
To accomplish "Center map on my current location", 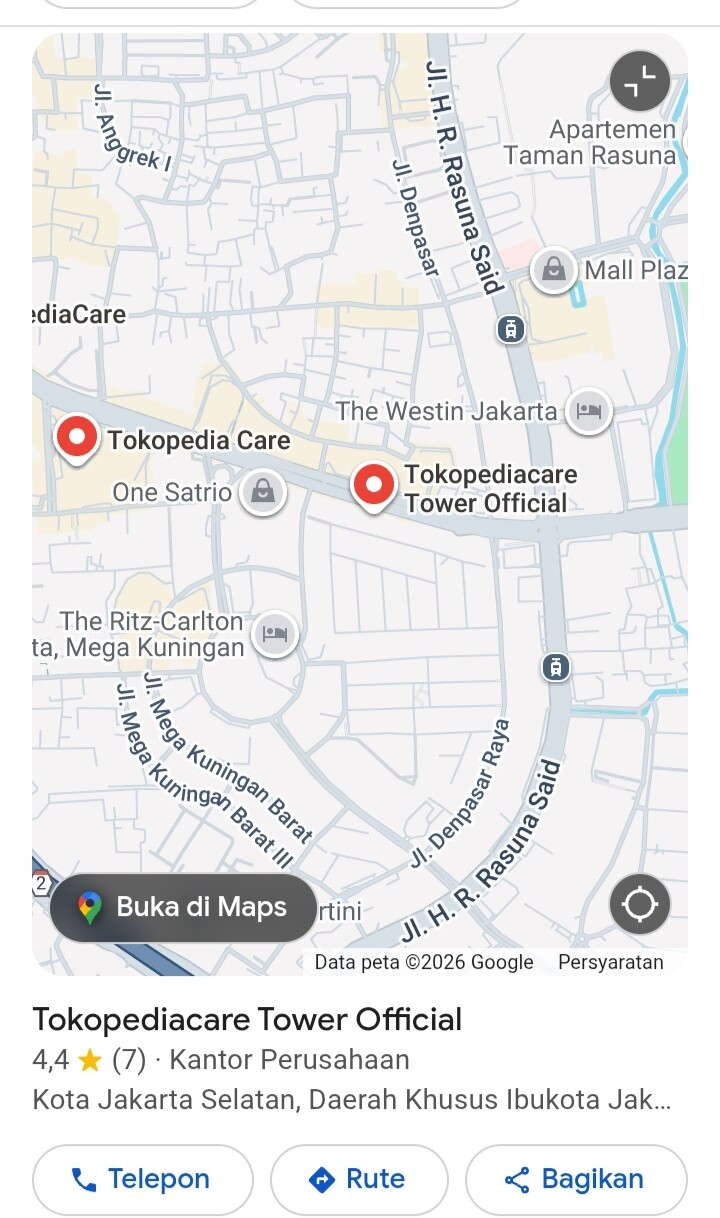I will pyautogui.click(x=640, y=905).
